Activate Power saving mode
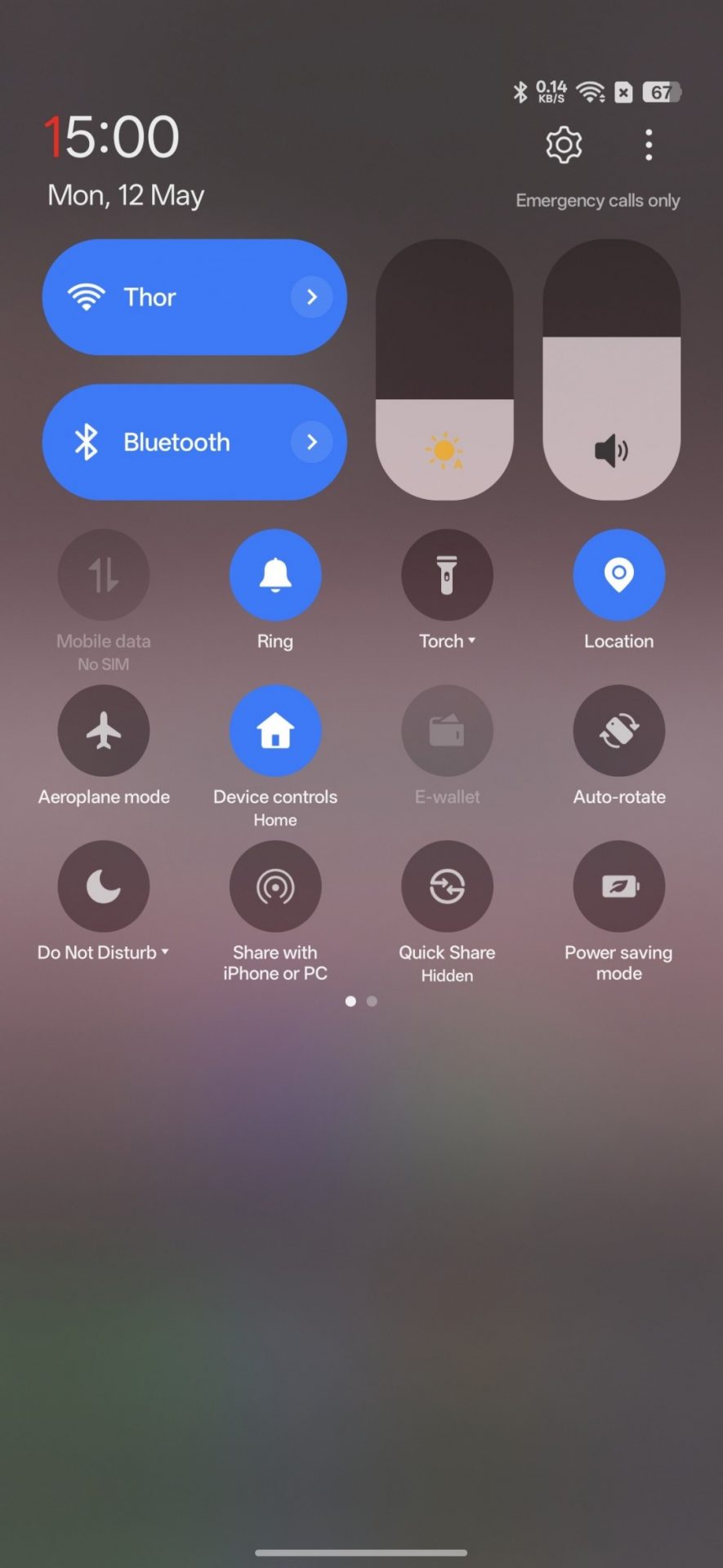The width and height of the screenshot is (723, 1568). click(x=619, y=886)
